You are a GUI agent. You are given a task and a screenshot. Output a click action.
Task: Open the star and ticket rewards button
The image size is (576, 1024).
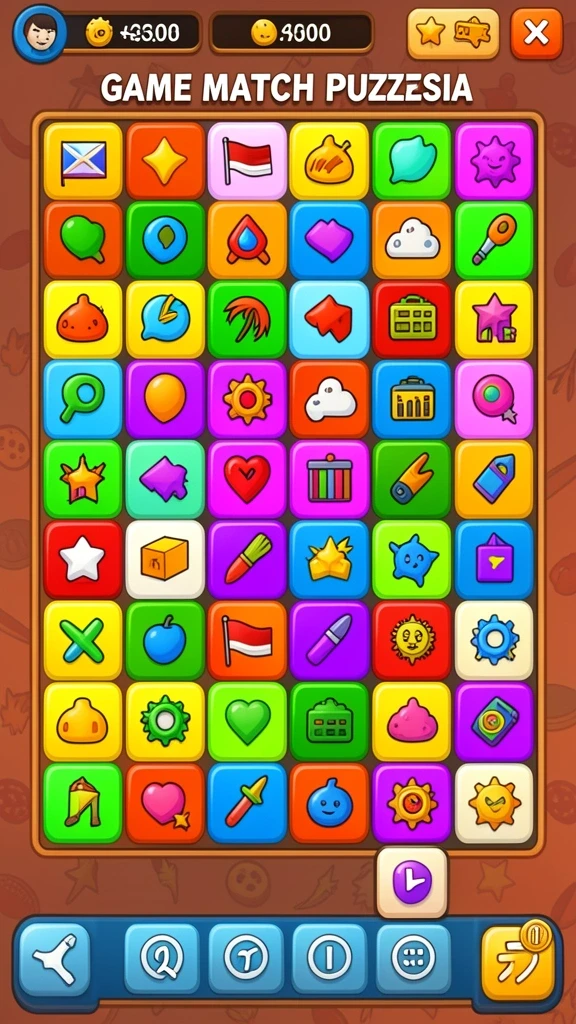(453, 33)
